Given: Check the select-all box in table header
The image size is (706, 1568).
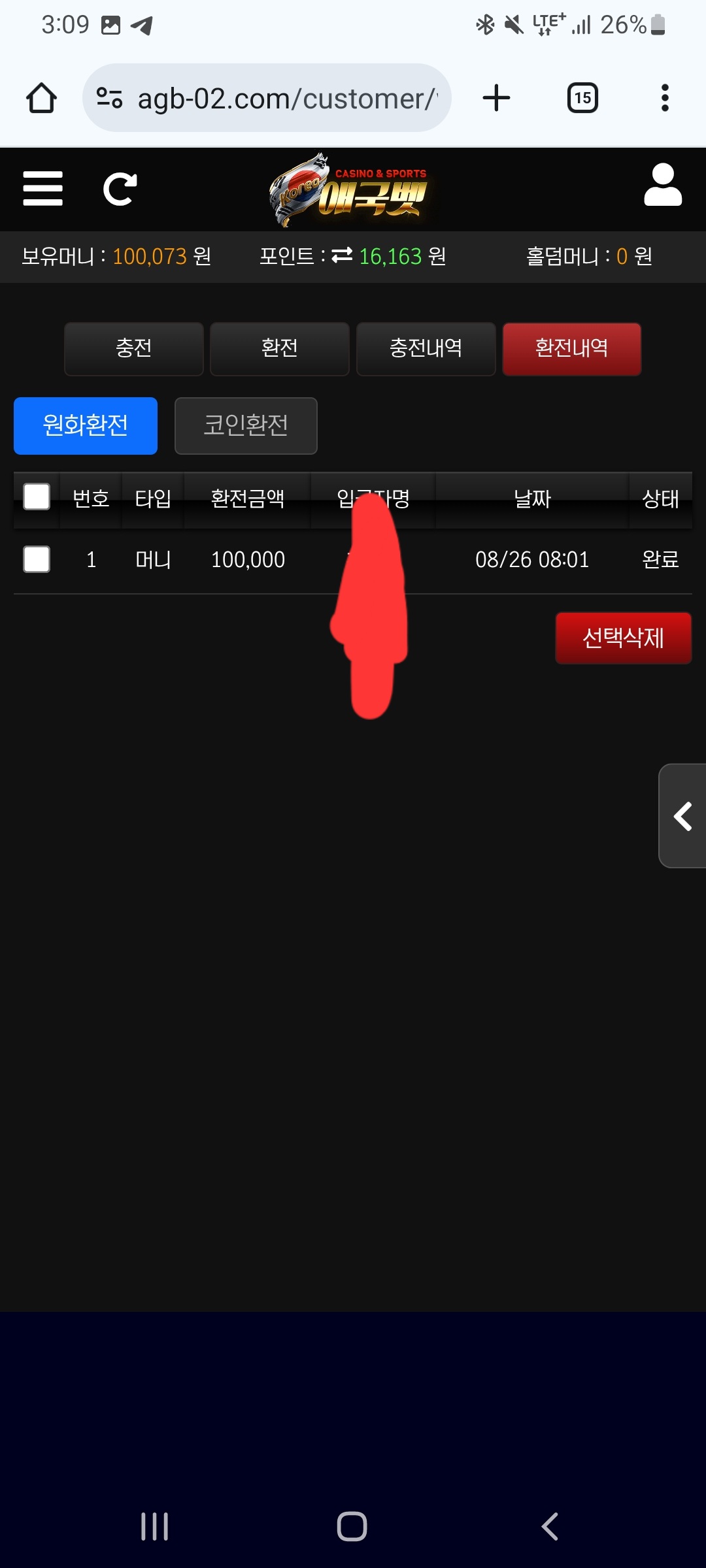Looking at the screenshot, I should point(37,497).
